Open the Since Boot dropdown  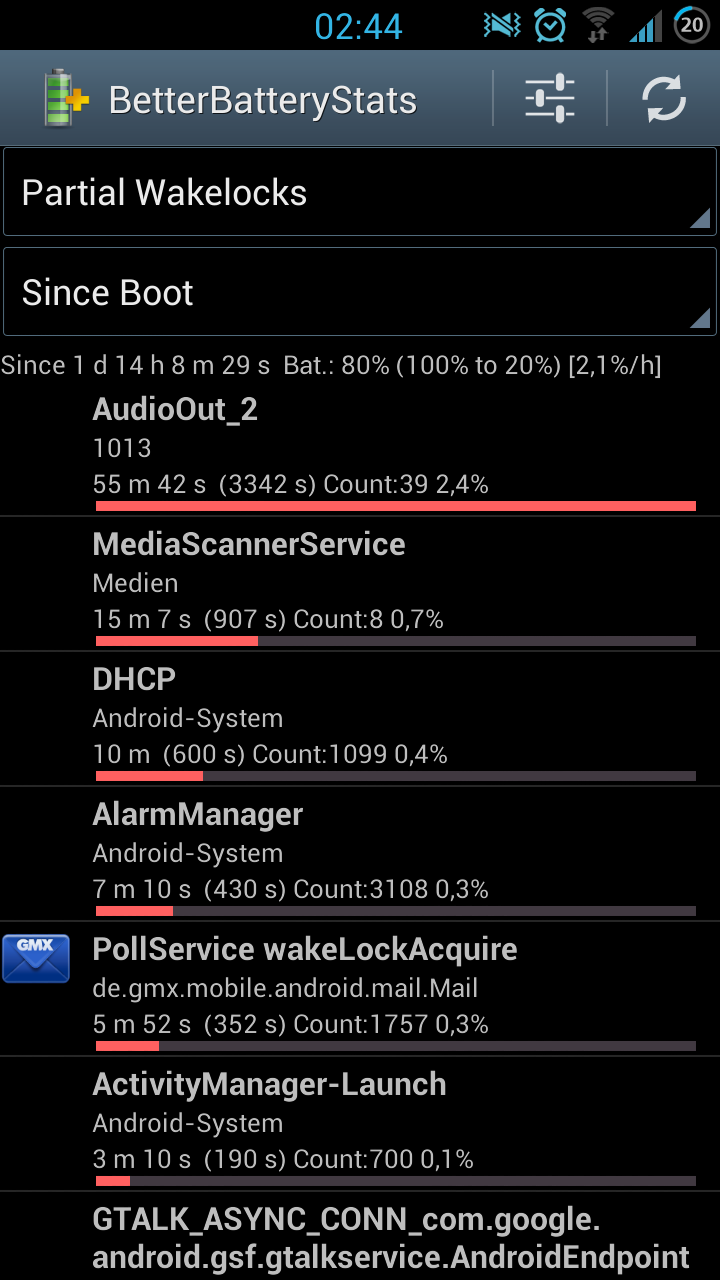[360, 292]
